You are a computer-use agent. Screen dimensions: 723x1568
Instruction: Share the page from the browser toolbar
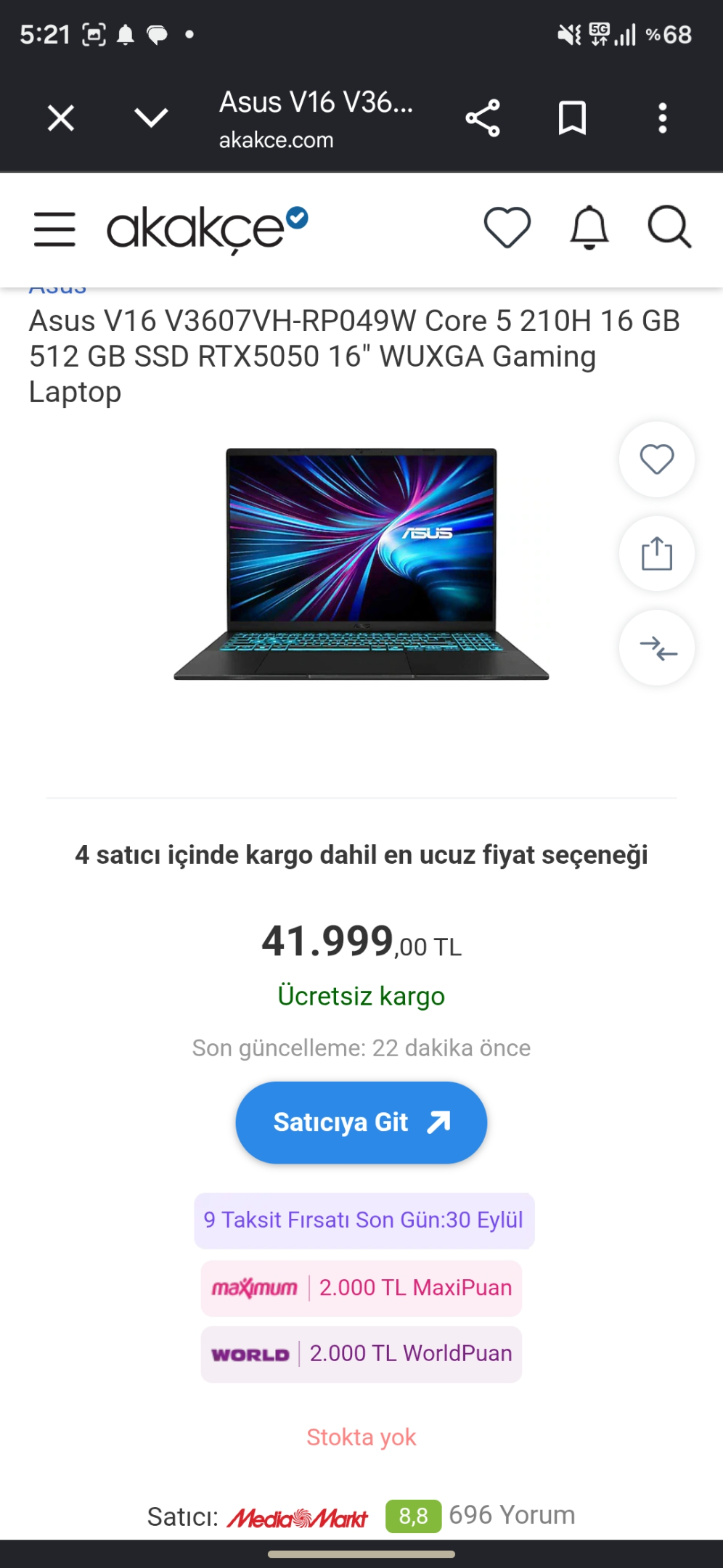[x=483, y=118]
